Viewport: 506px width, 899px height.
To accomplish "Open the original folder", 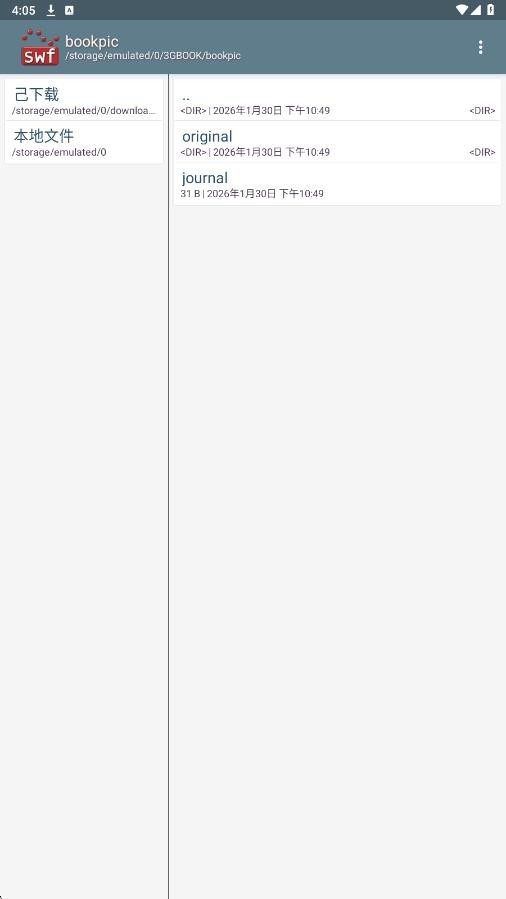I will pyautogui.click(x=337, y=142).
